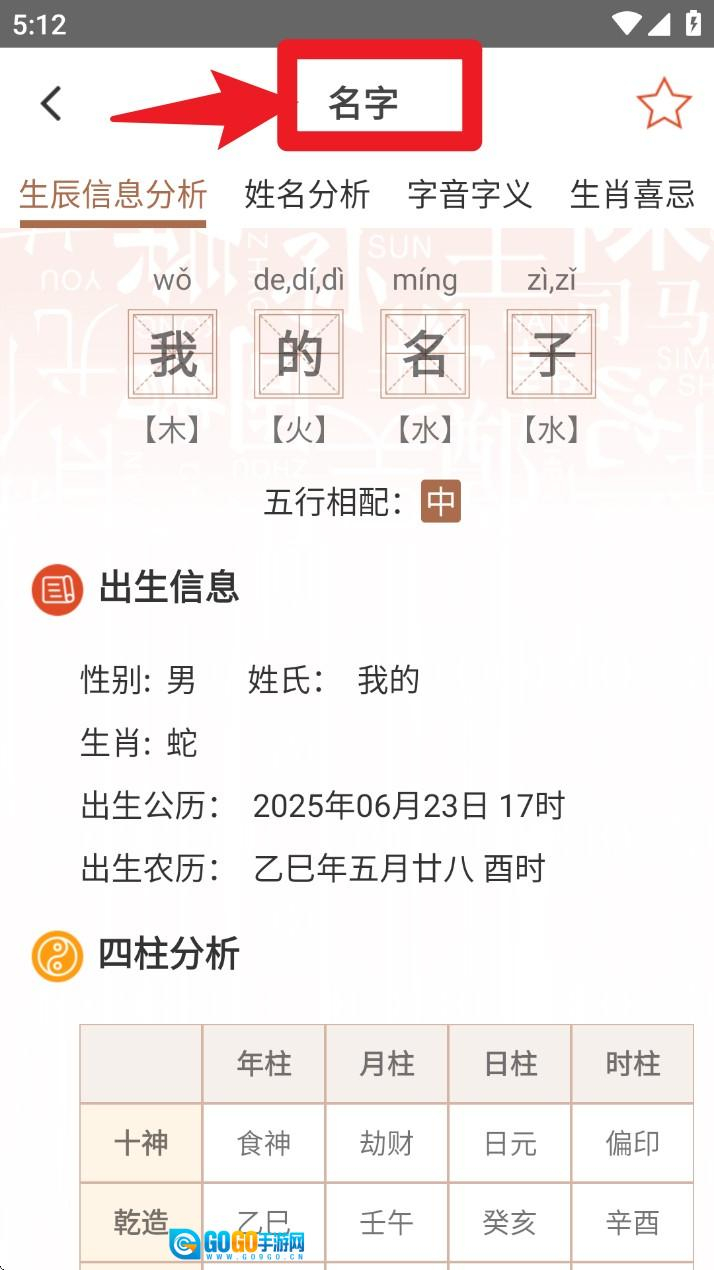
Task: Select the 生肖喜忌 tab
Action: pyautogui.click(x=632, y=194)
